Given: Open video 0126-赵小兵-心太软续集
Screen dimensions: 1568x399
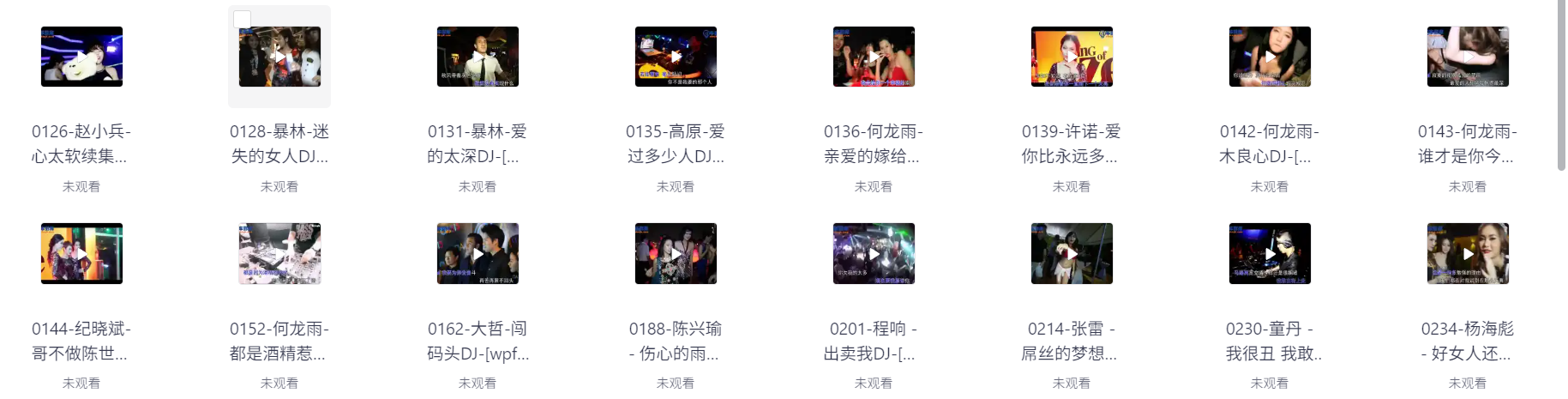Looking at the screenshot, I should [81, 57].
